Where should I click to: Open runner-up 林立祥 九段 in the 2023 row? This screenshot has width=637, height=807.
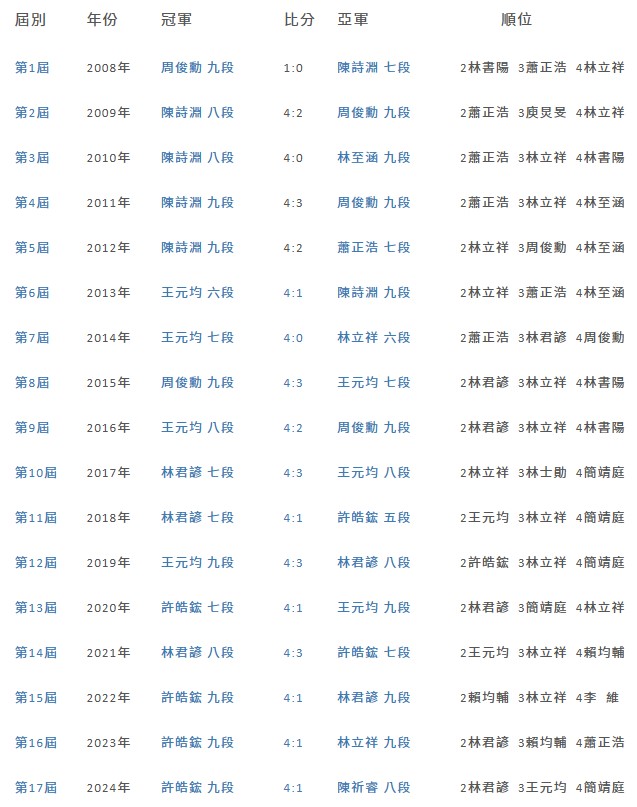tap(374, 743)
